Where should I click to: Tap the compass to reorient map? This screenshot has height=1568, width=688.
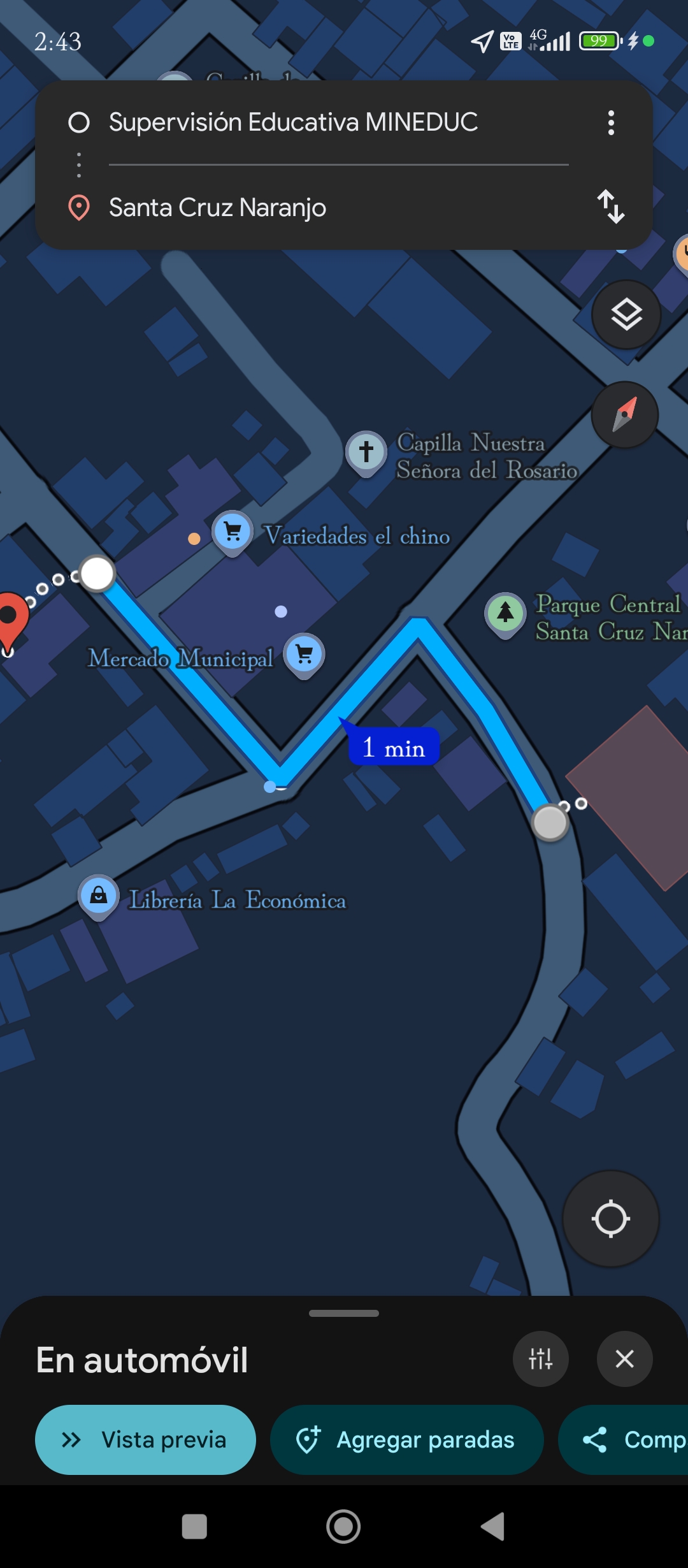pyautogui.click(x=624, y=415)
